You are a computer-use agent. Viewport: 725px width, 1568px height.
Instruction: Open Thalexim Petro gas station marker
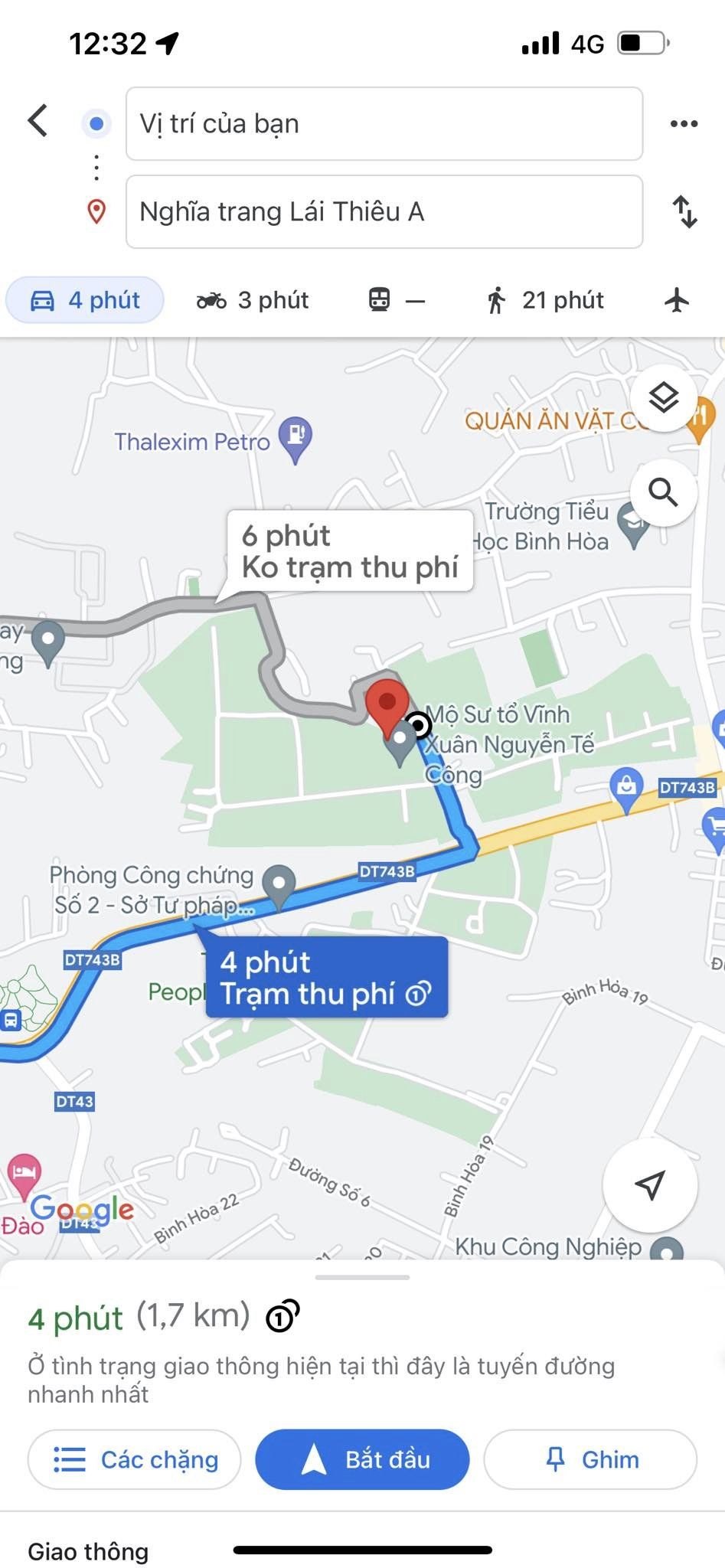click(296, 438)
